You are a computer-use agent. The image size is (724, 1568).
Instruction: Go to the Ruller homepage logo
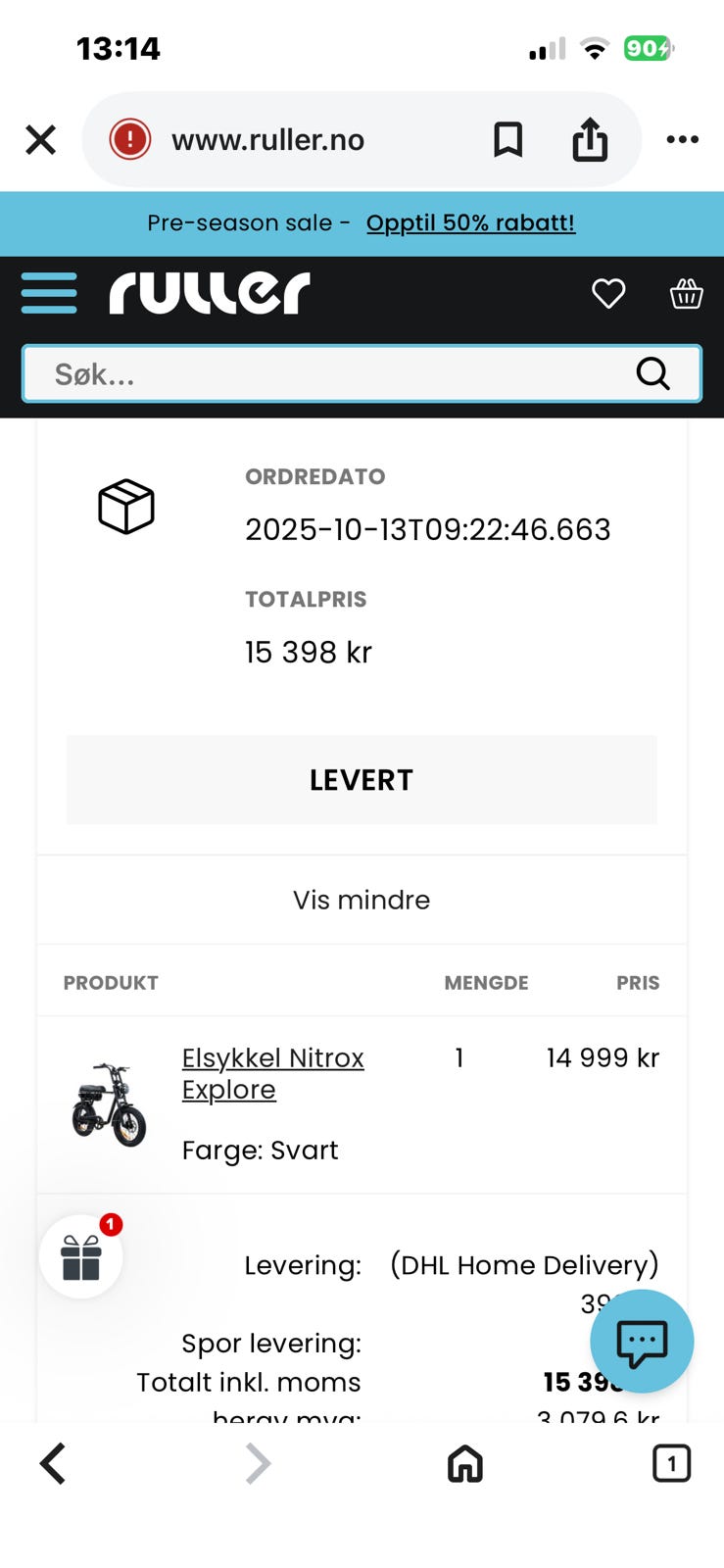coord(210,293)
